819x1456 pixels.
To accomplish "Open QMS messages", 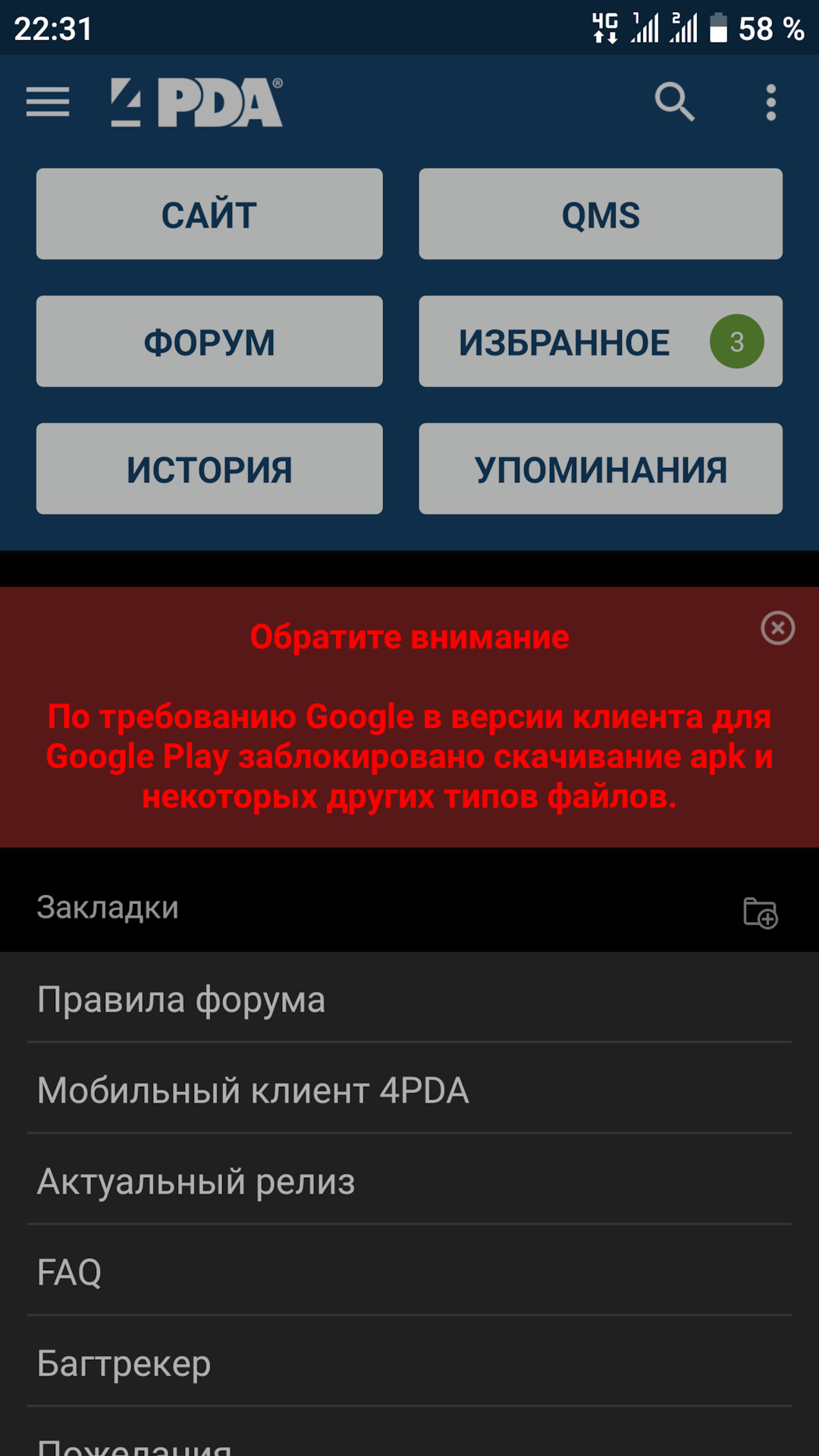I will click(600, 214).
